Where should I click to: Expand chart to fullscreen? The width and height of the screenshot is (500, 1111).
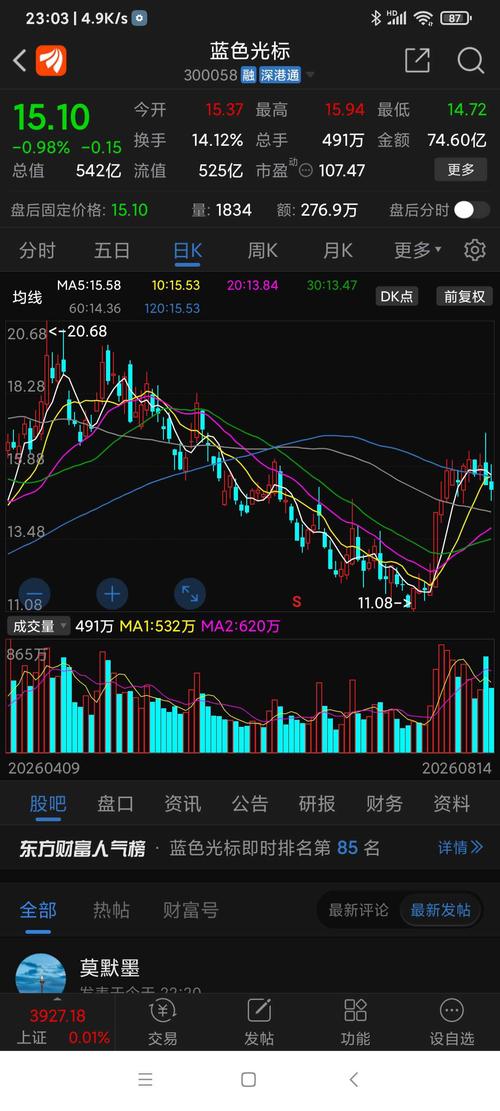point(190,594)
